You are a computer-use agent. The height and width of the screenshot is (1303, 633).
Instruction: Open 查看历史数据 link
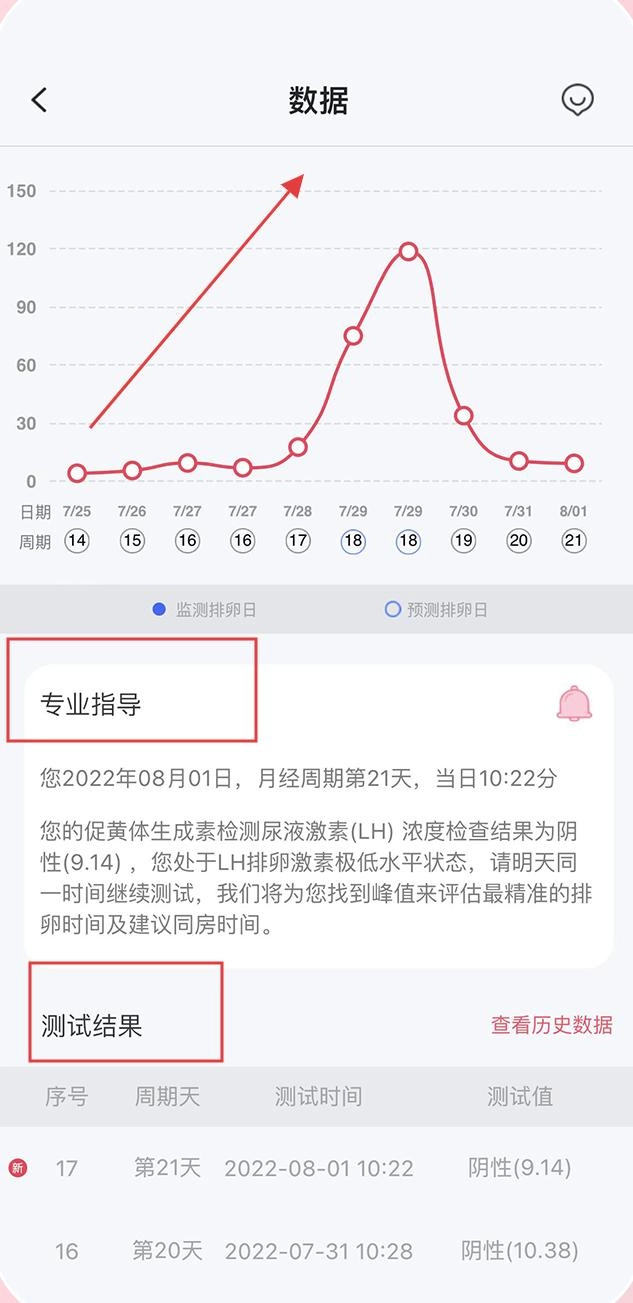[551, 1025]
